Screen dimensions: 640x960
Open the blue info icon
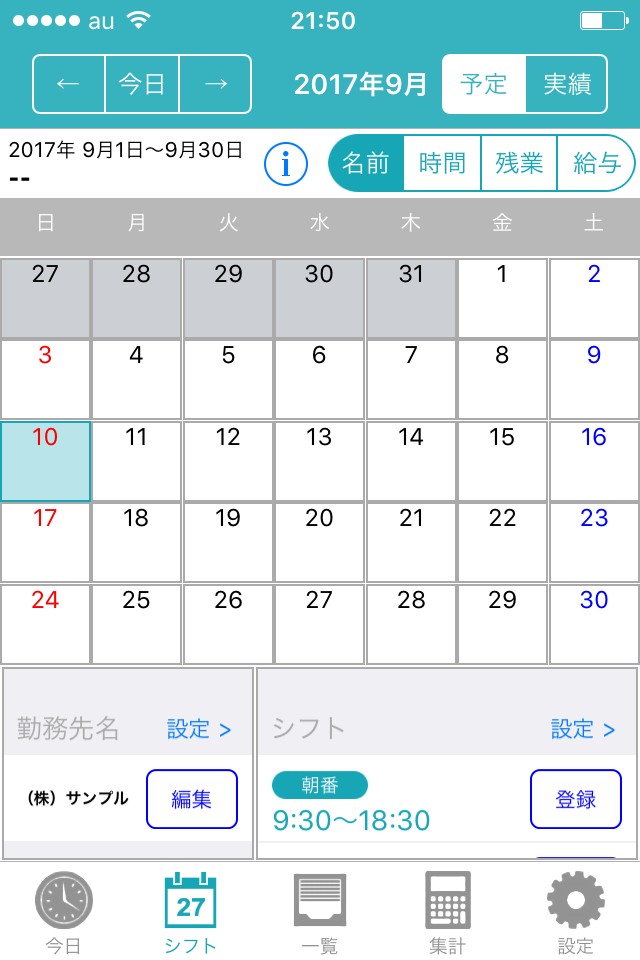286,164
